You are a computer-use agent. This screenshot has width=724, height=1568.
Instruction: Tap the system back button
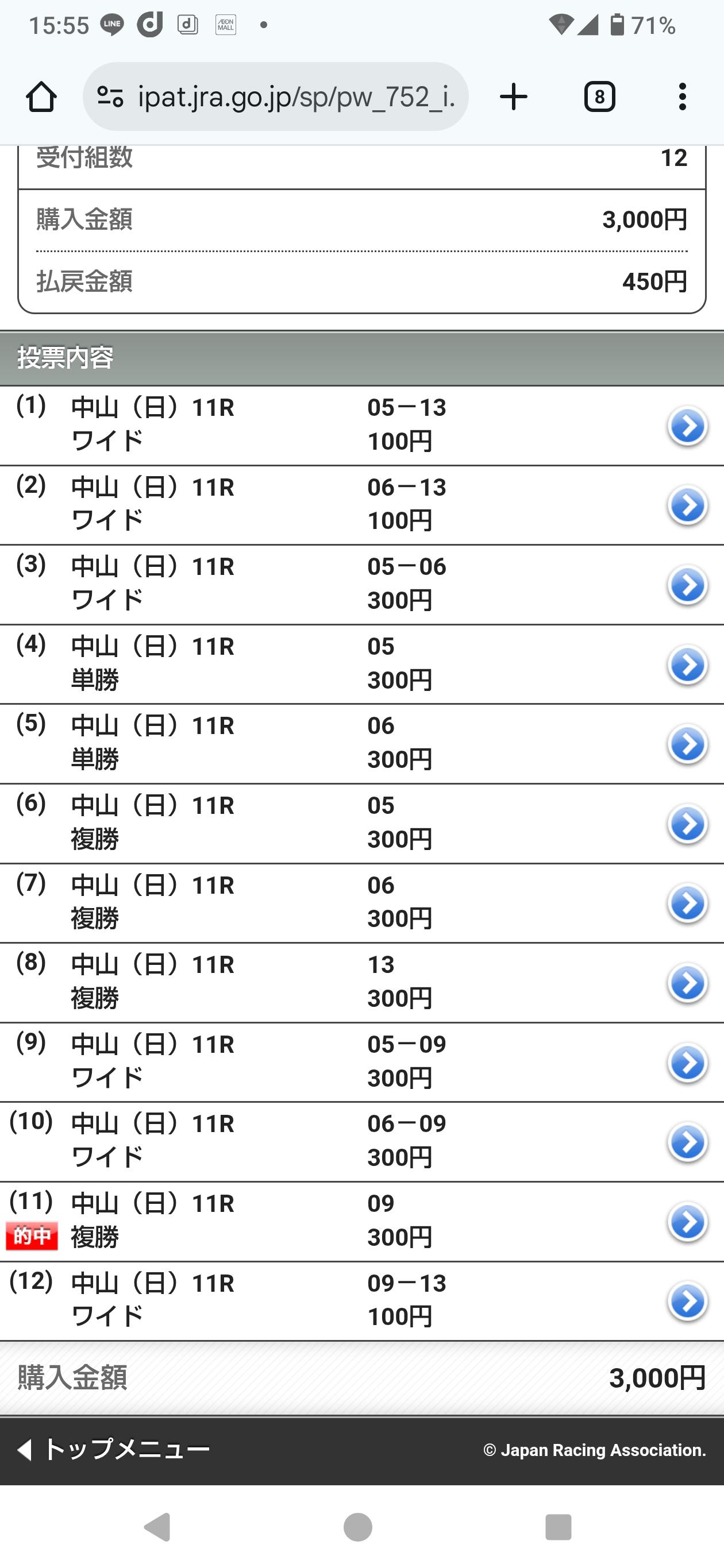click(x=157, y=1527)
